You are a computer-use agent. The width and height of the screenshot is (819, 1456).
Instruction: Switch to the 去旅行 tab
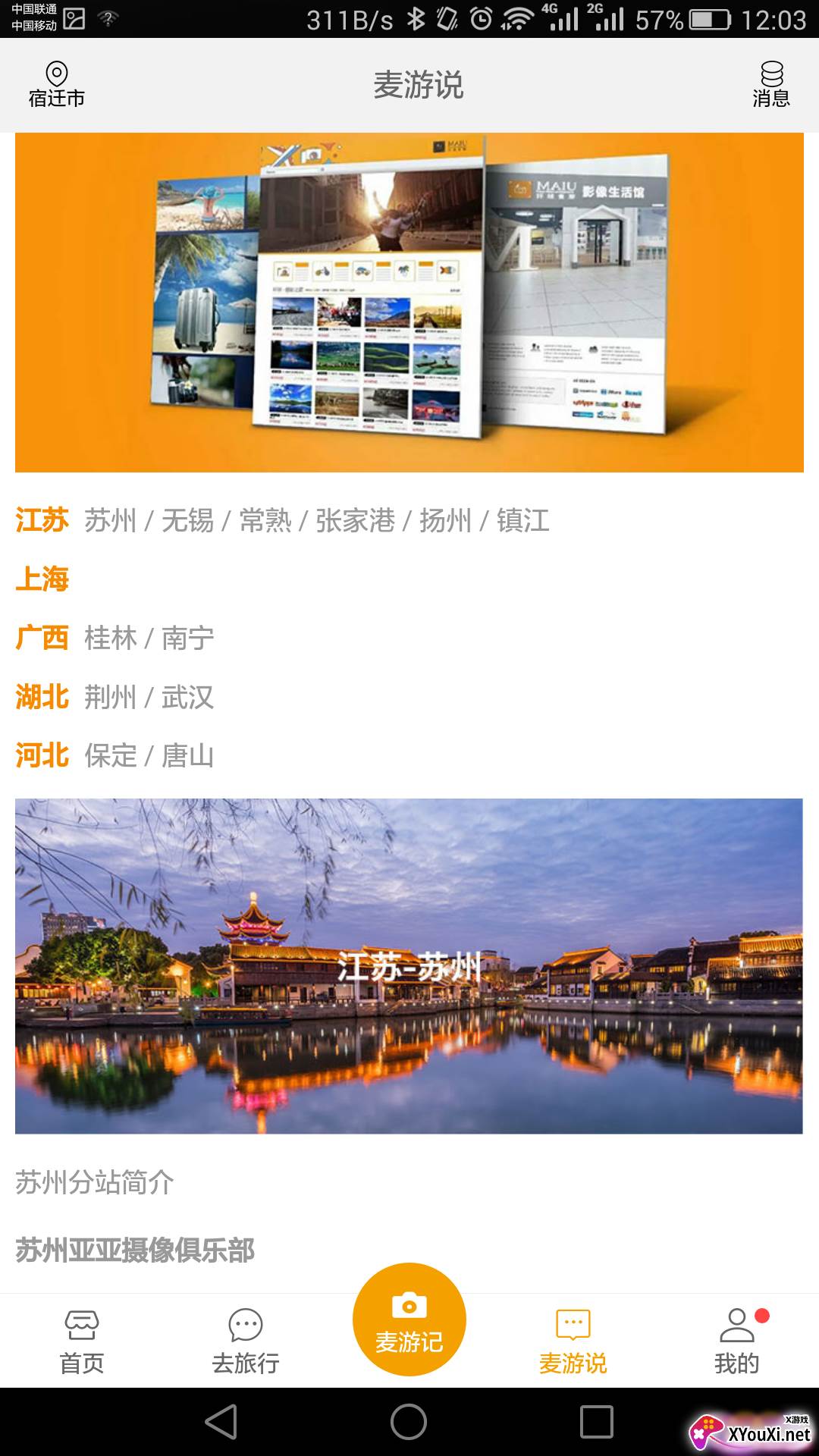point(246,1341)
